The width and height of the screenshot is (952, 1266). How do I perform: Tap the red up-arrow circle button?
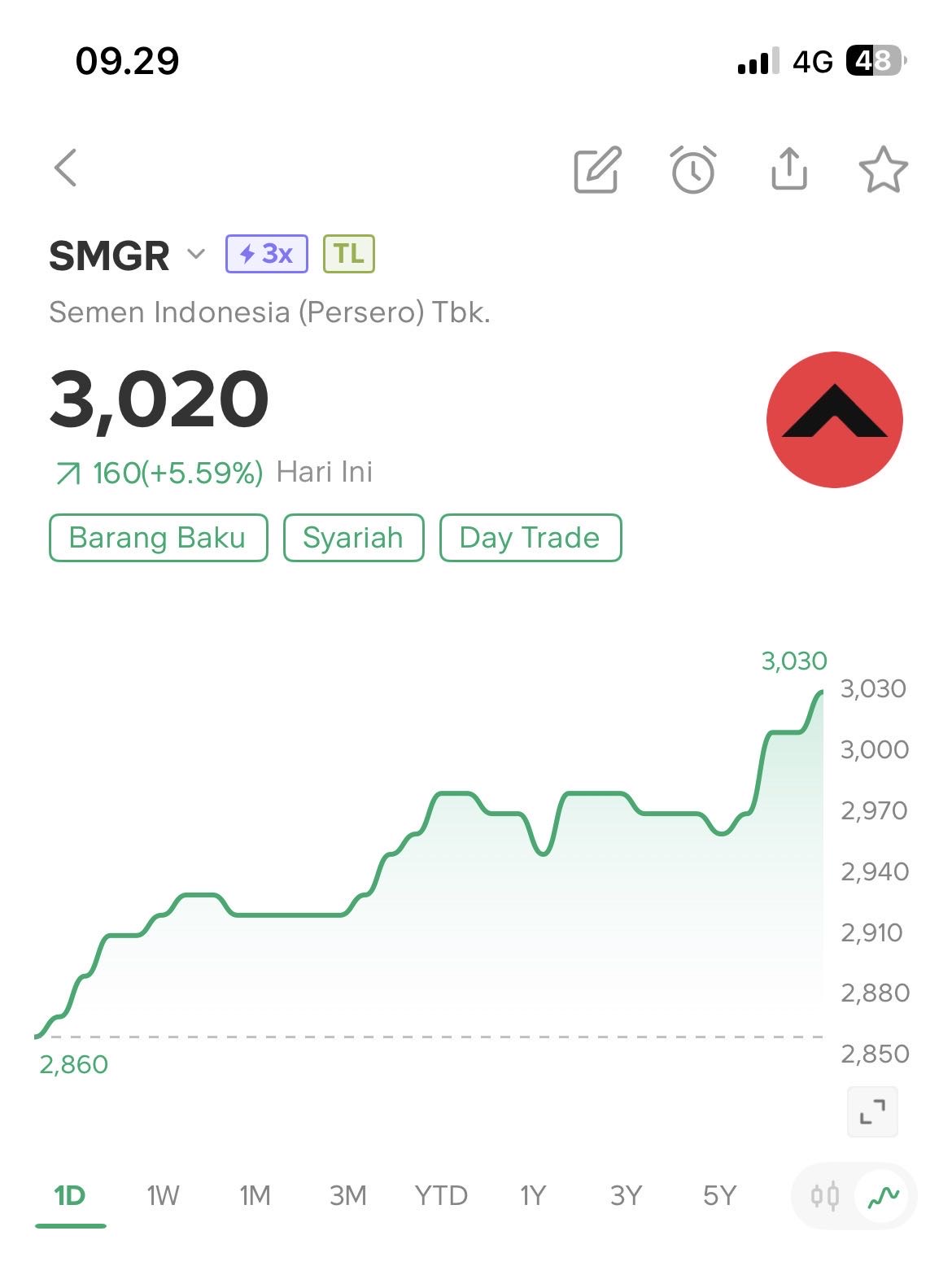834,420
